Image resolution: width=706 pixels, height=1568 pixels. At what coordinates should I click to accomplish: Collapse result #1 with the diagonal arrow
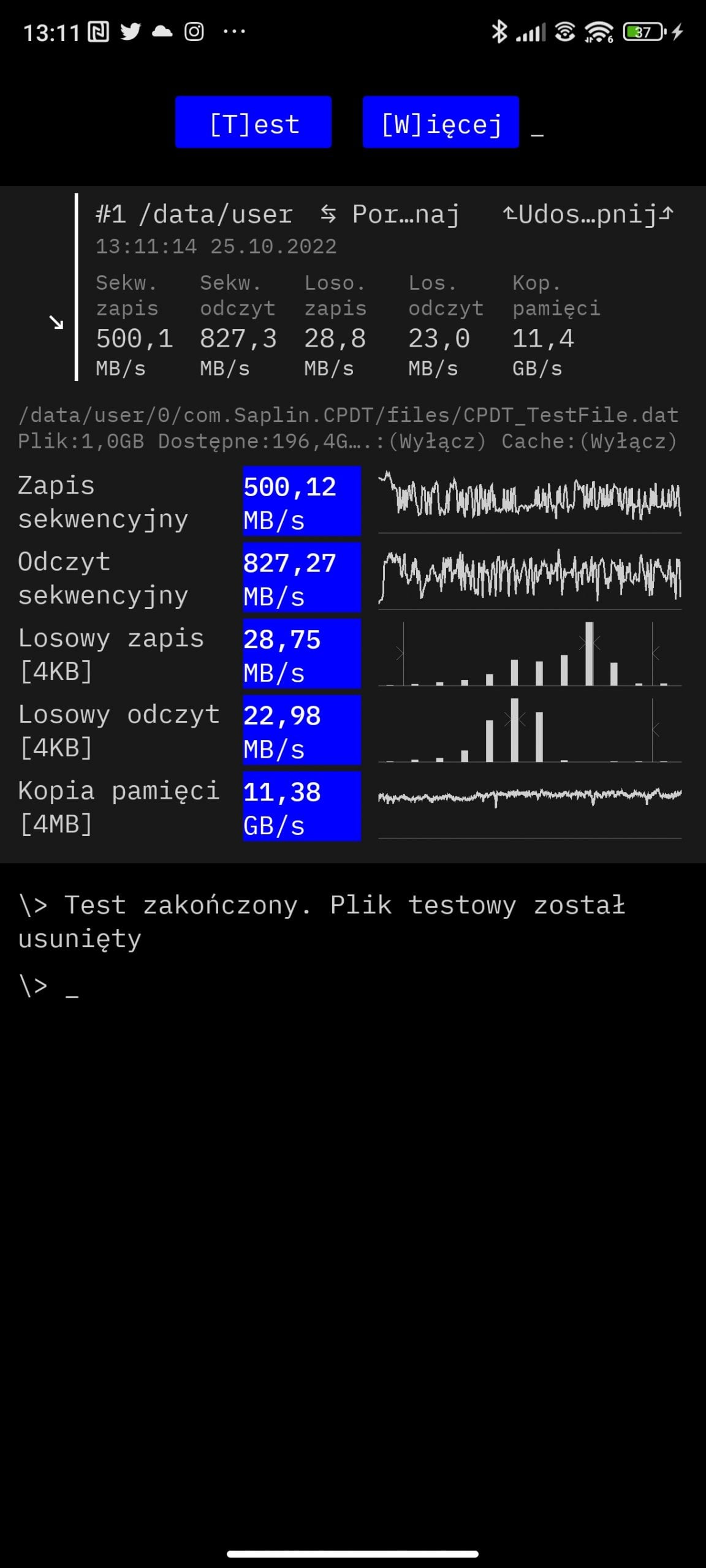tap(56, 322)
